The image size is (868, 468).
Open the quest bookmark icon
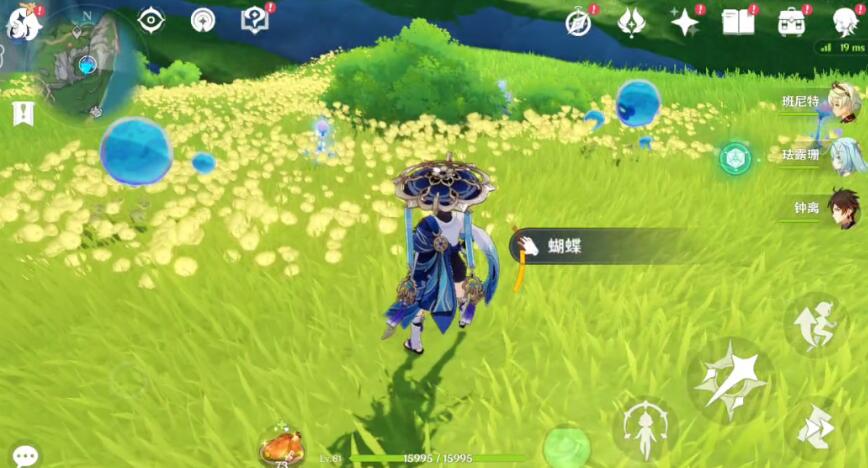(23, 113)
